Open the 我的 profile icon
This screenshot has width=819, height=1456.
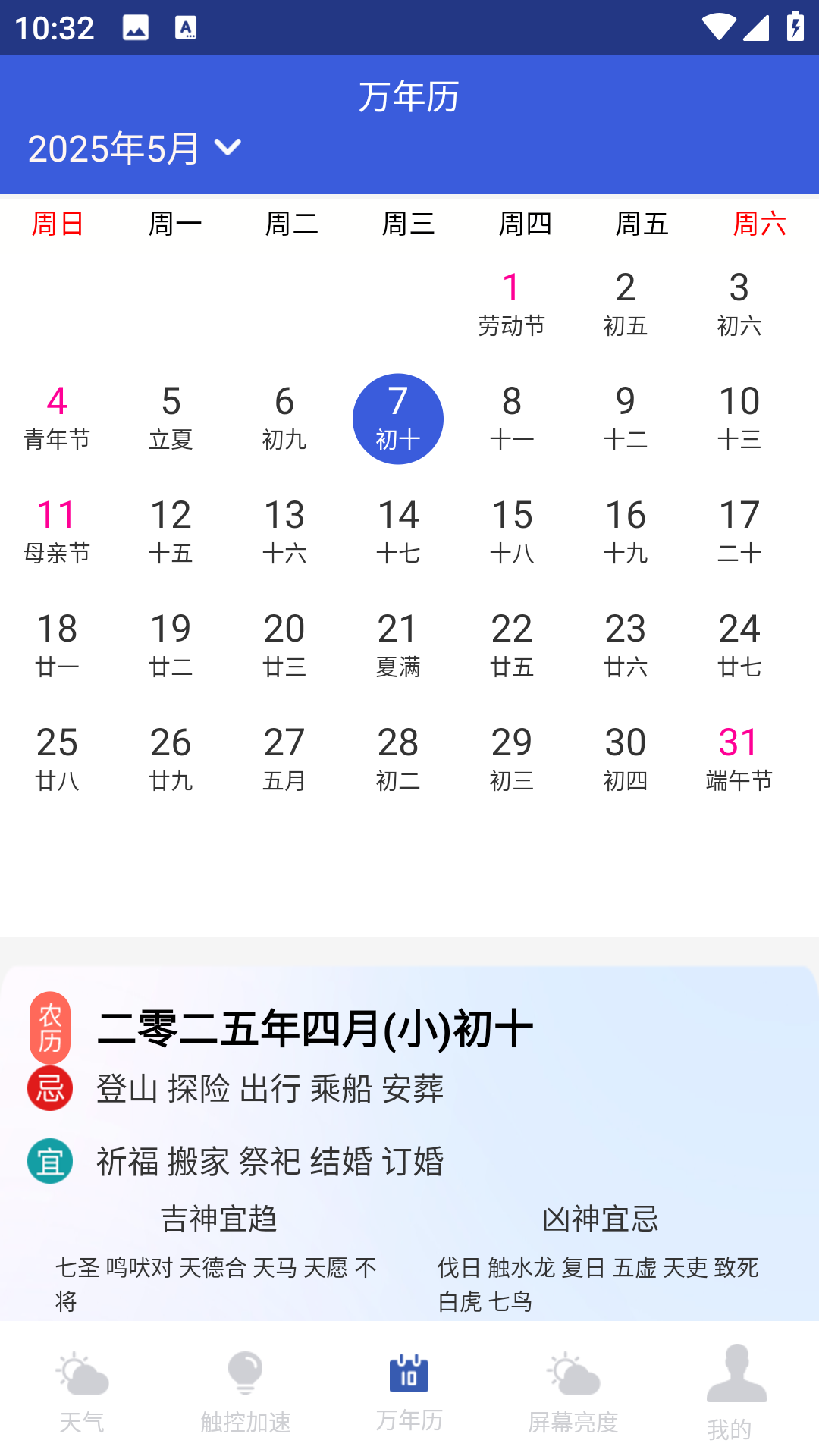coord(736,1381)
